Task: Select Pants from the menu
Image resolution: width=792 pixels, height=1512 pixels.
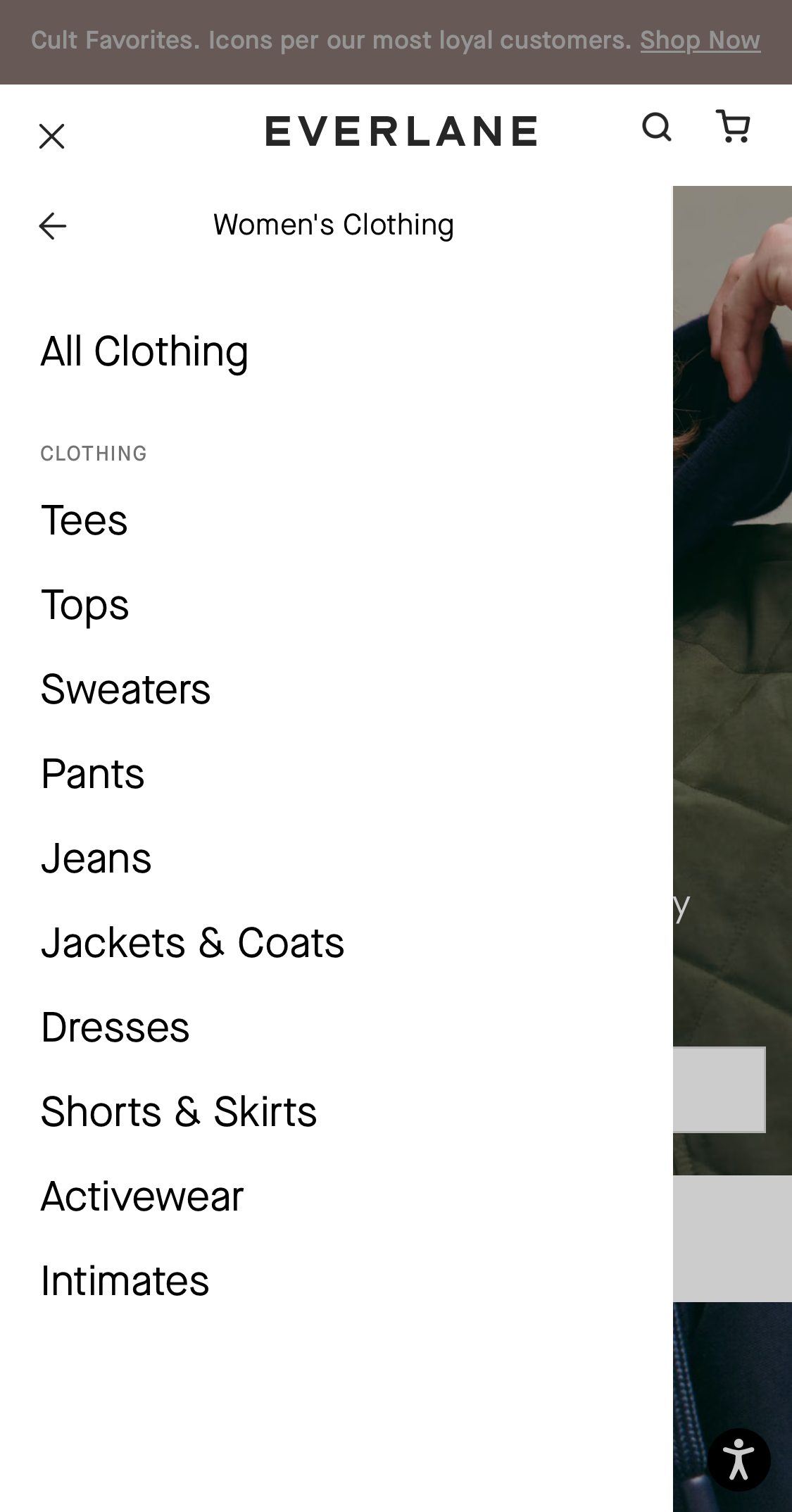Action: [92, 773]
